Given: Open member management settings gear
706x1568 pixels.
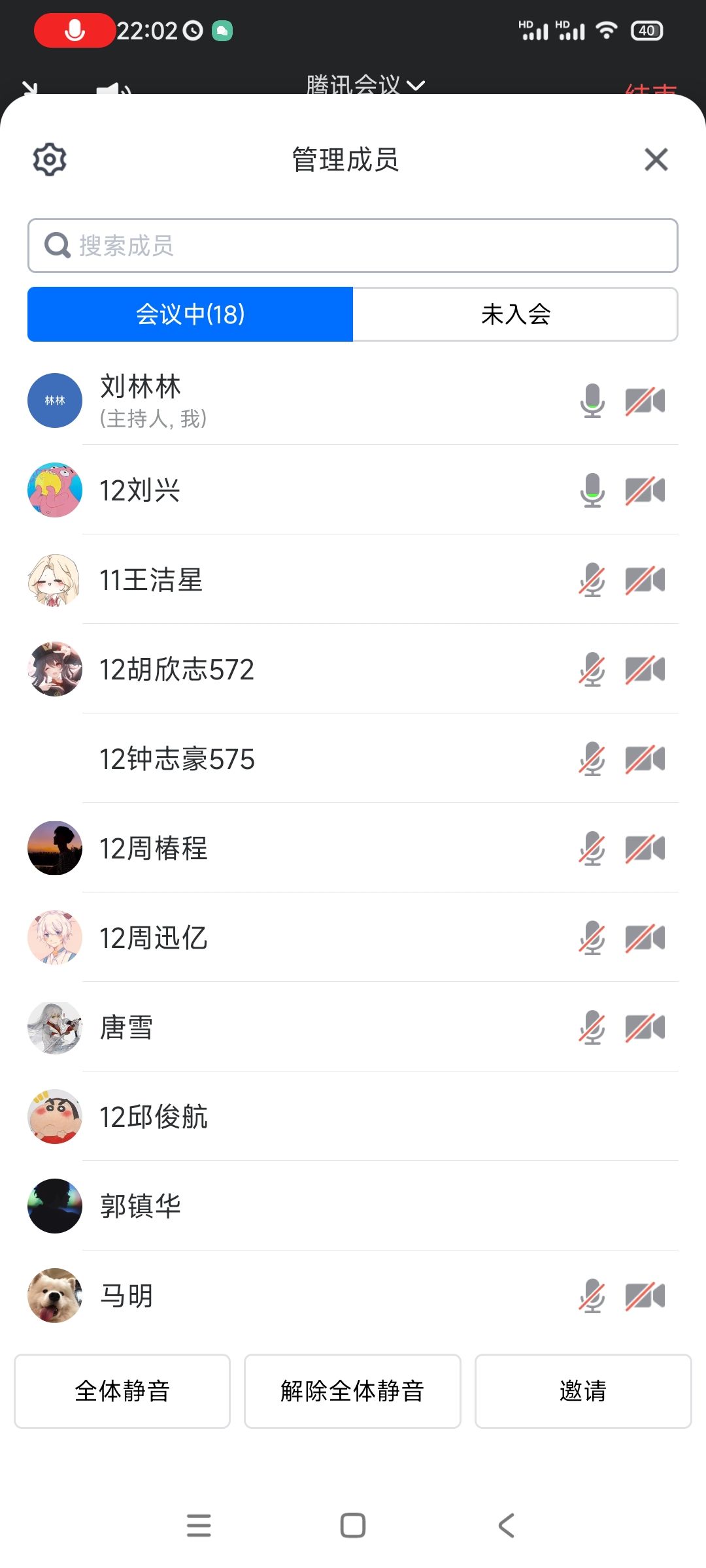Looking at the screenshot, I should (x=50, y=159).
